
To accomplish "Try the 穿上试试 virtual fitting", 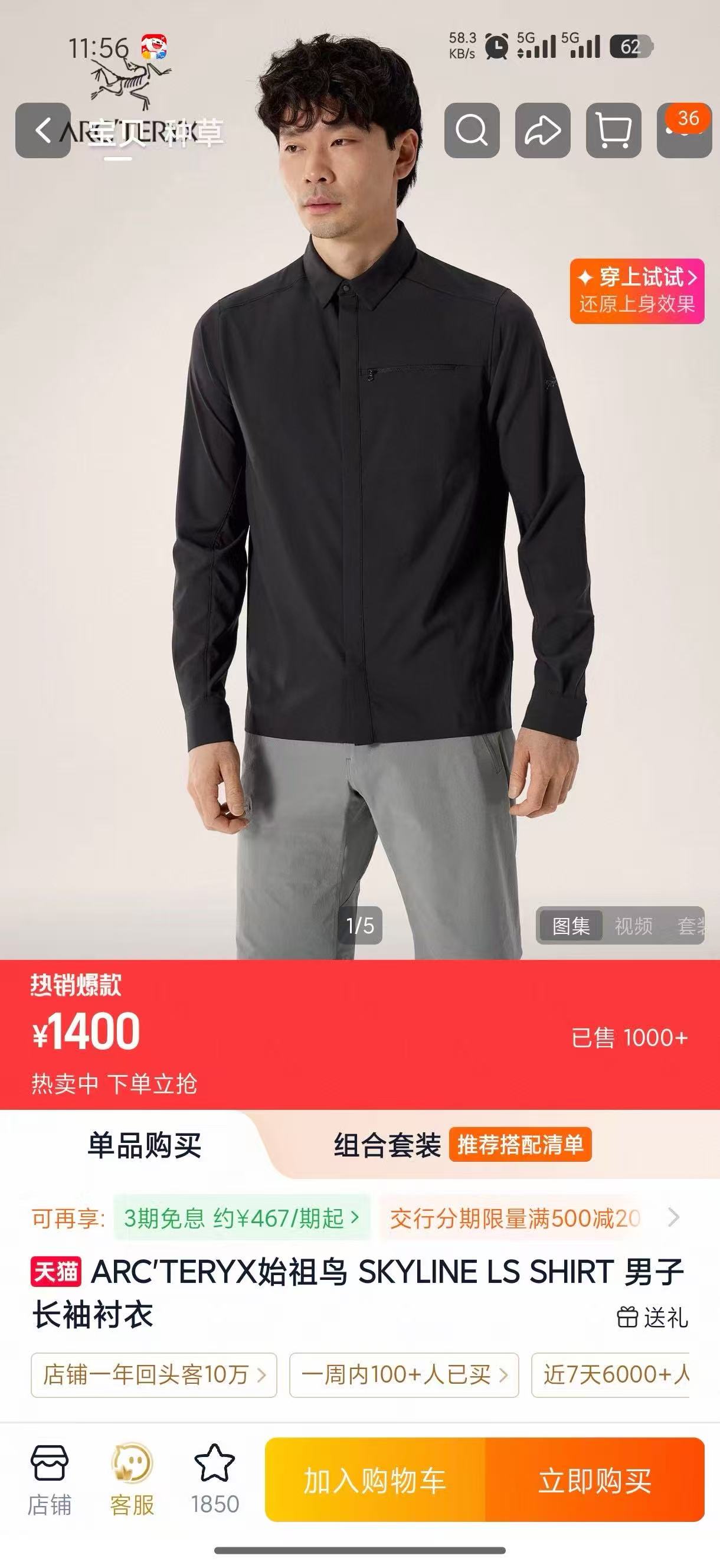I will coord(637,291).
